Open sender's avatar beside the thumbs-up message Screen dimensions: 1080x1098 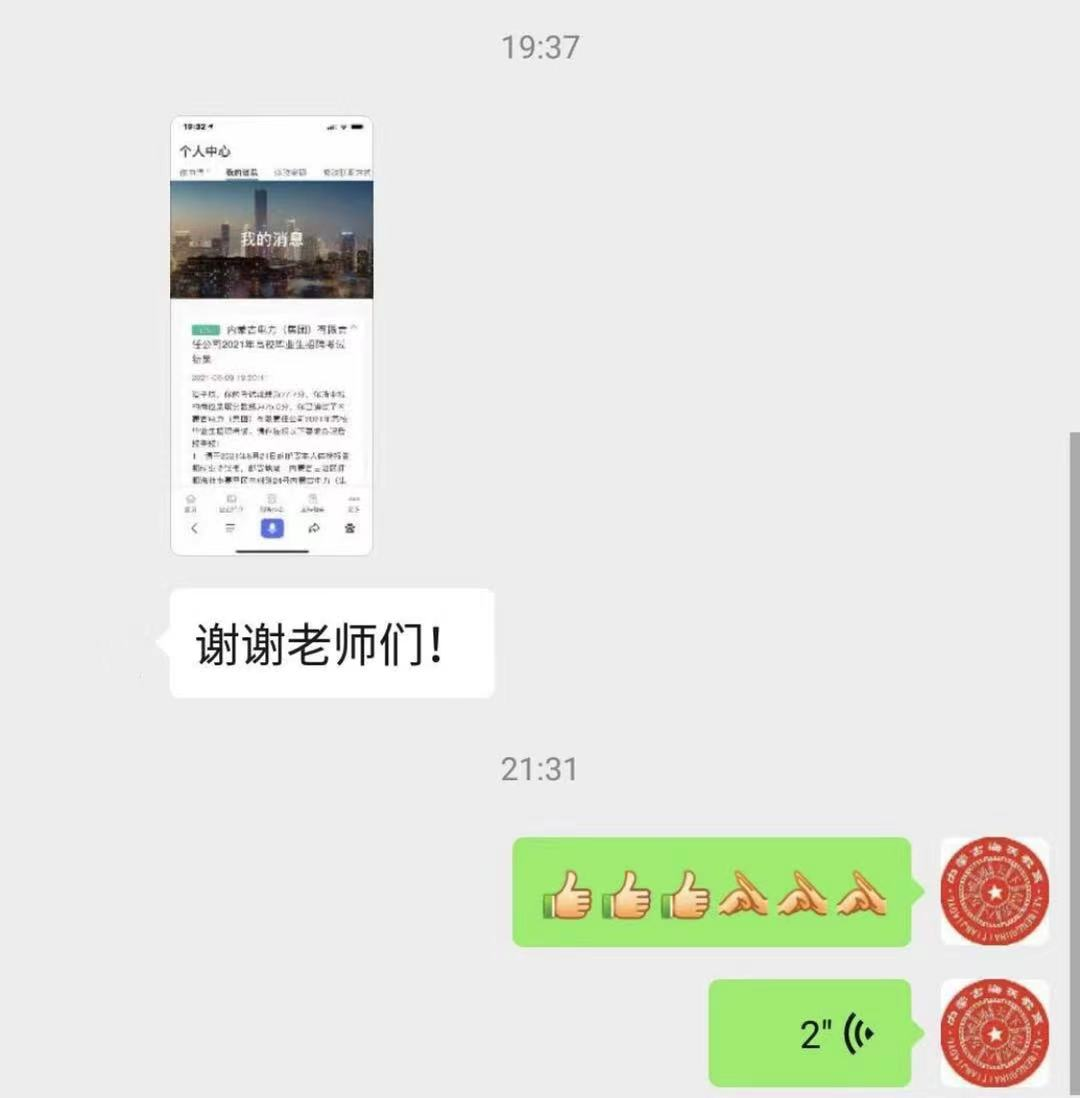coord(994,891)
